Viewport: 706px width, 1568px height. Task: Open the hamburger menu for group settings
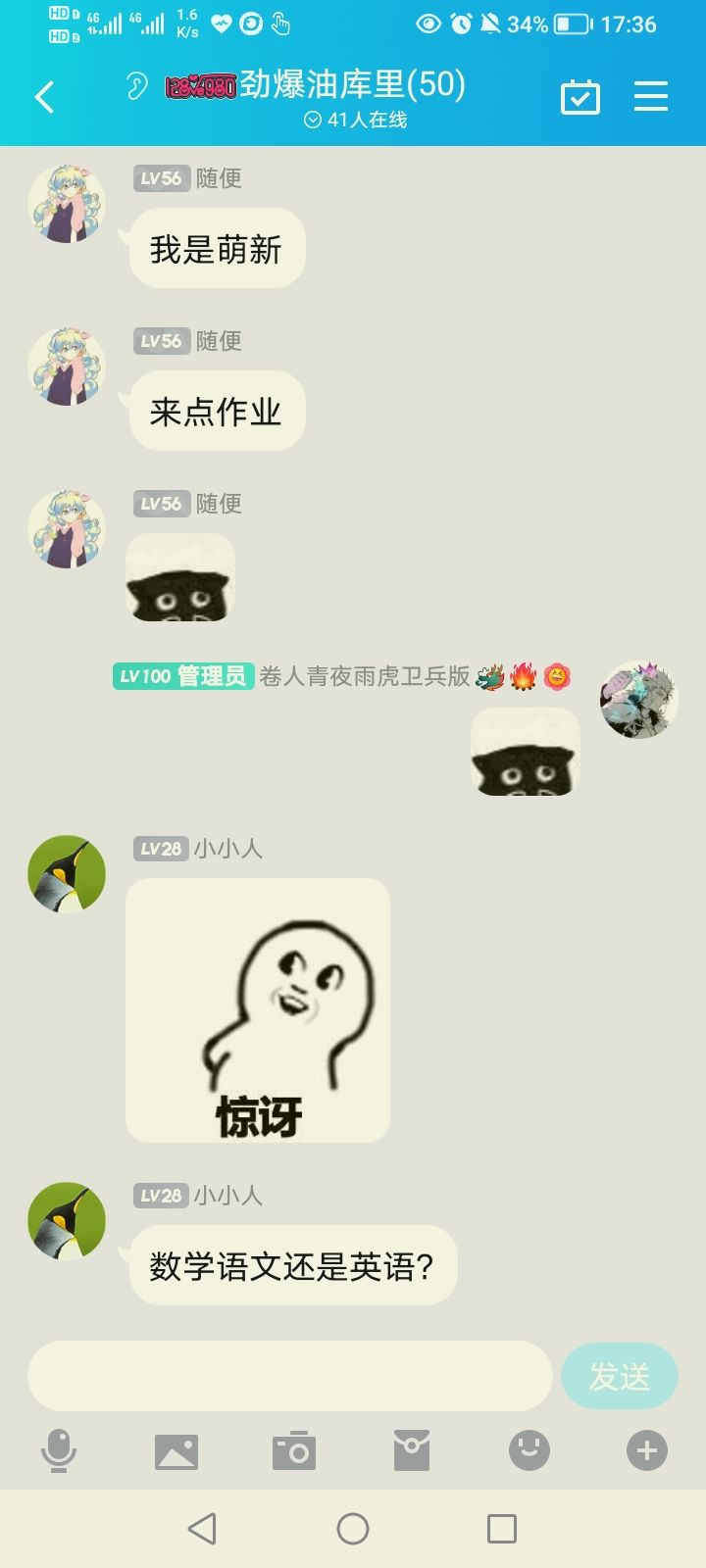coord(650,97)
